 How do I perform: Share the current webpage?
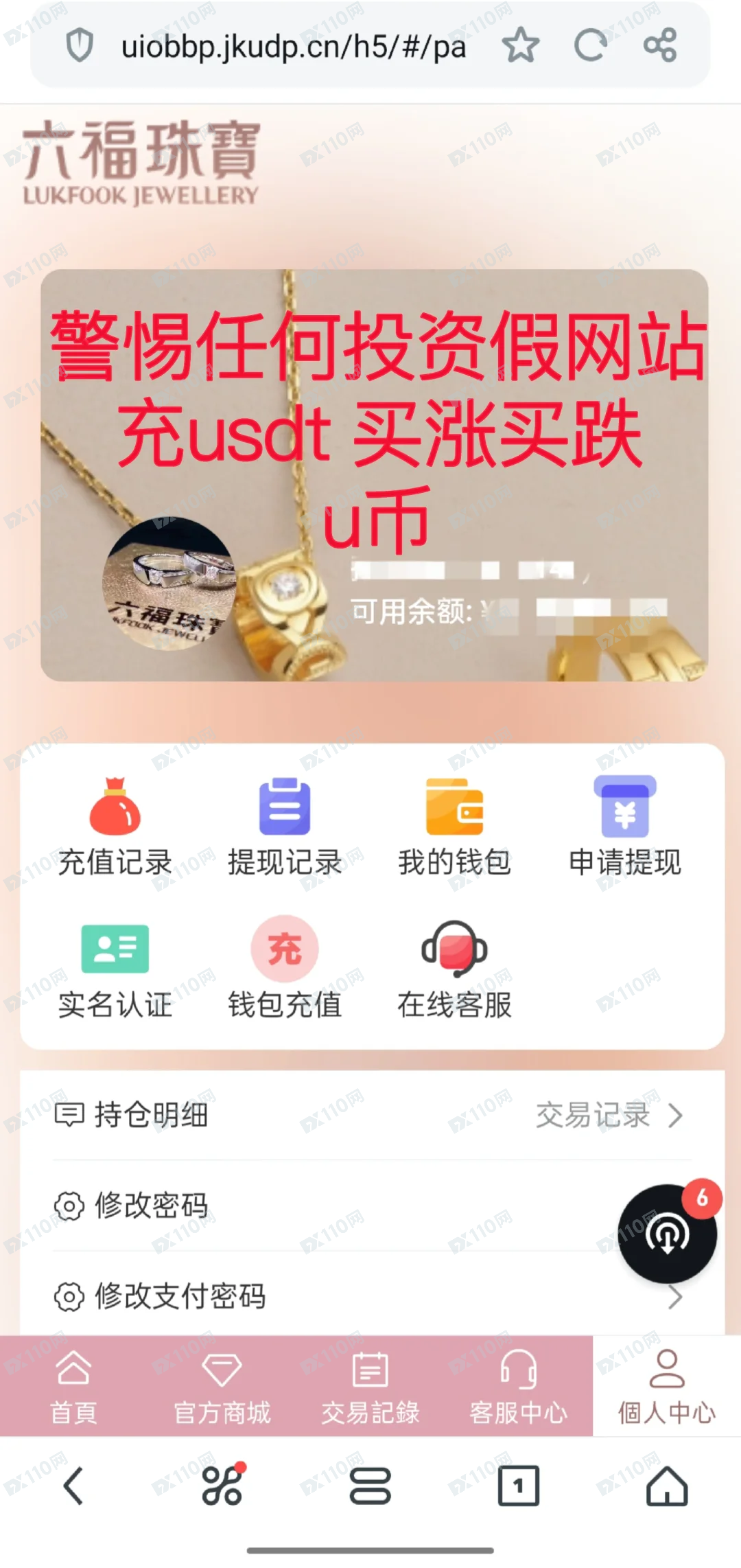click(660, 45)
